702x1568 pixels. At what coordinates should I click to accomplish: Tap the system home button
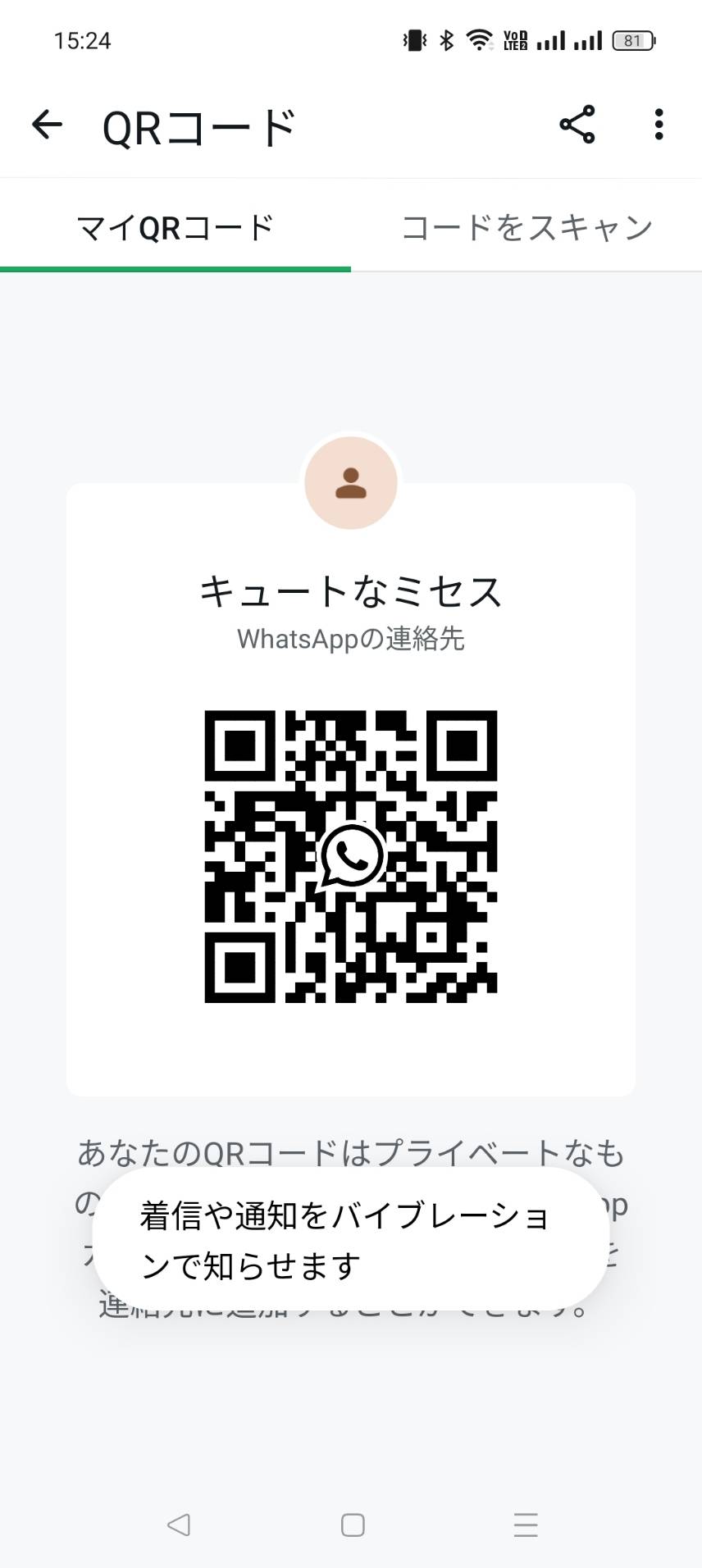click(353, 1525)
